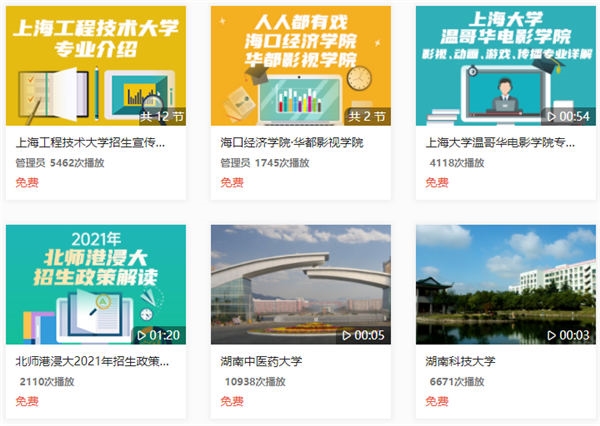Play the 上海大学温哥华电影学院 video
The image size is (600, 426).
click(x=505, y=66)
